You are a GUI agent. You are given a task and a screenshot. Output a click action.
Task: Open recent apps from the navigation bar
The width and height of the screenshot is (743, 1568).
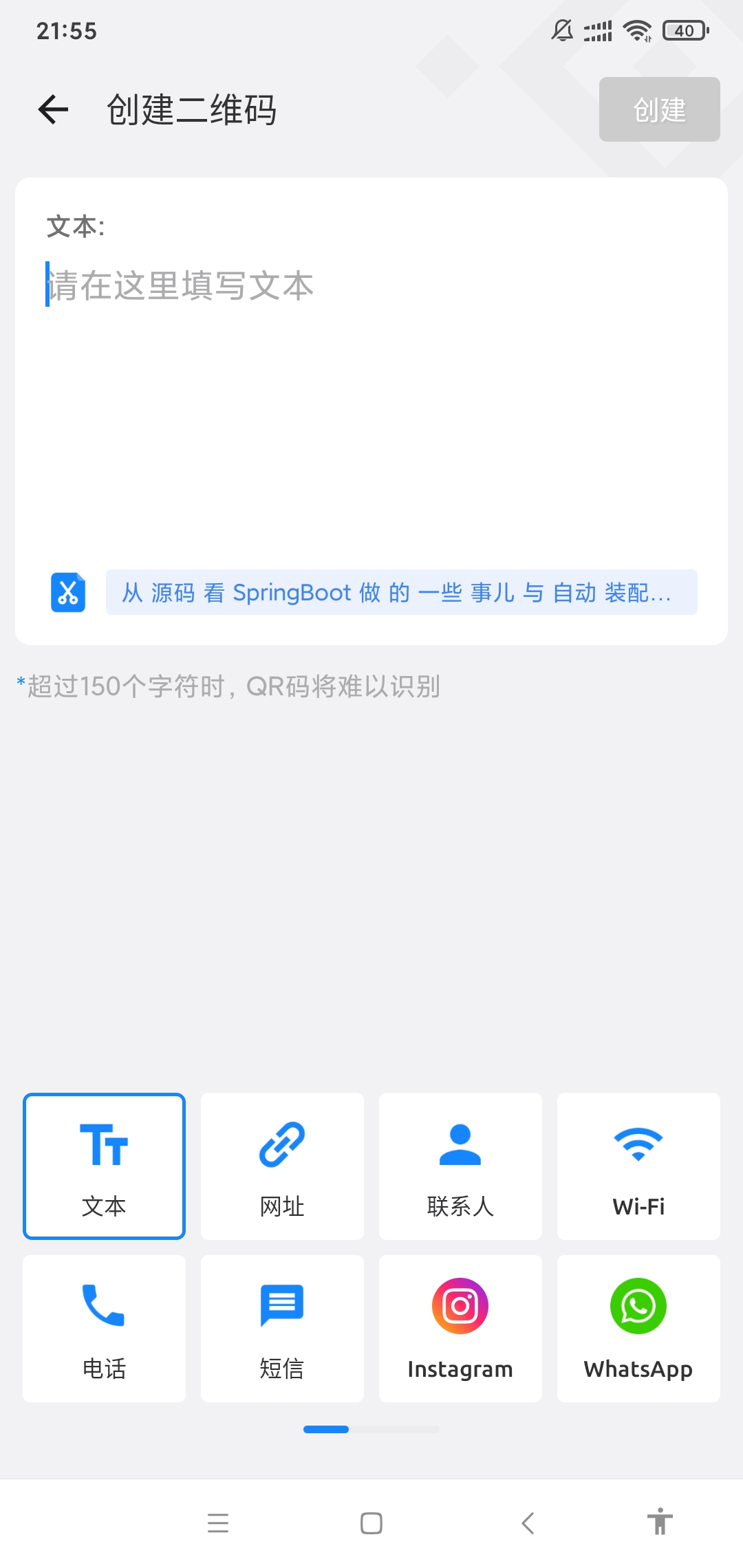(x=218, y=1523)
